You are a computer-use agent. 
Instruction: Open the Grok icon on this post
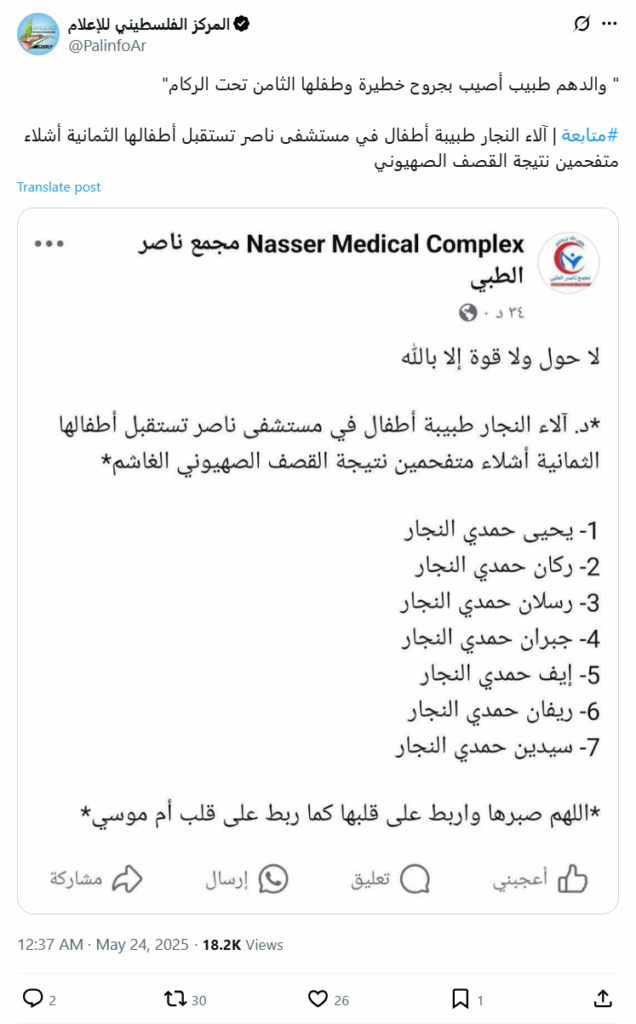(581, 23)
